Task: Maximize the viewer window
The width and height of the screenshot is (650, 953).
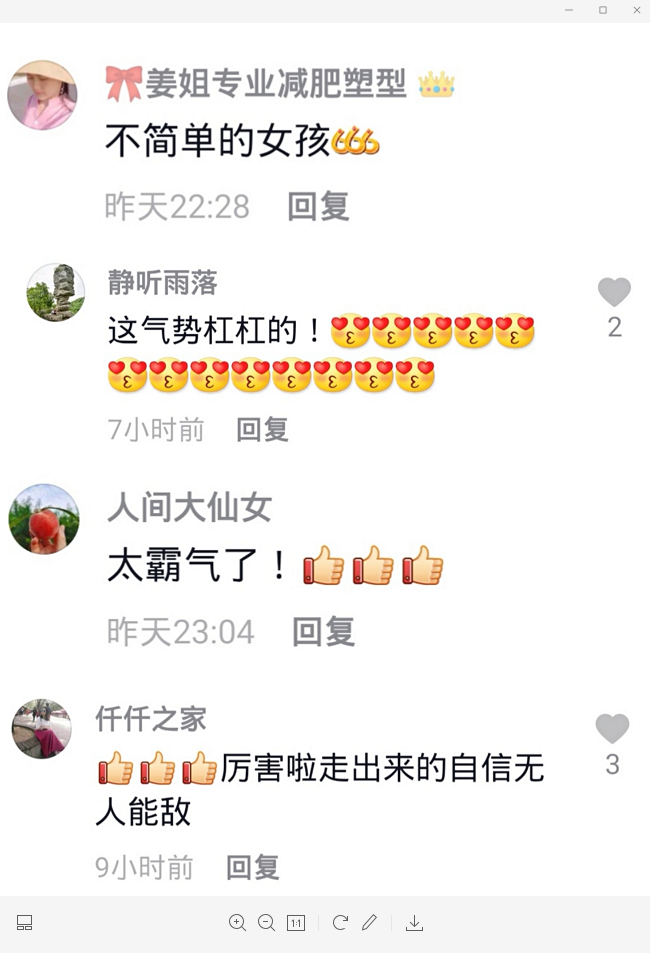Action: [x=603, y=10]
